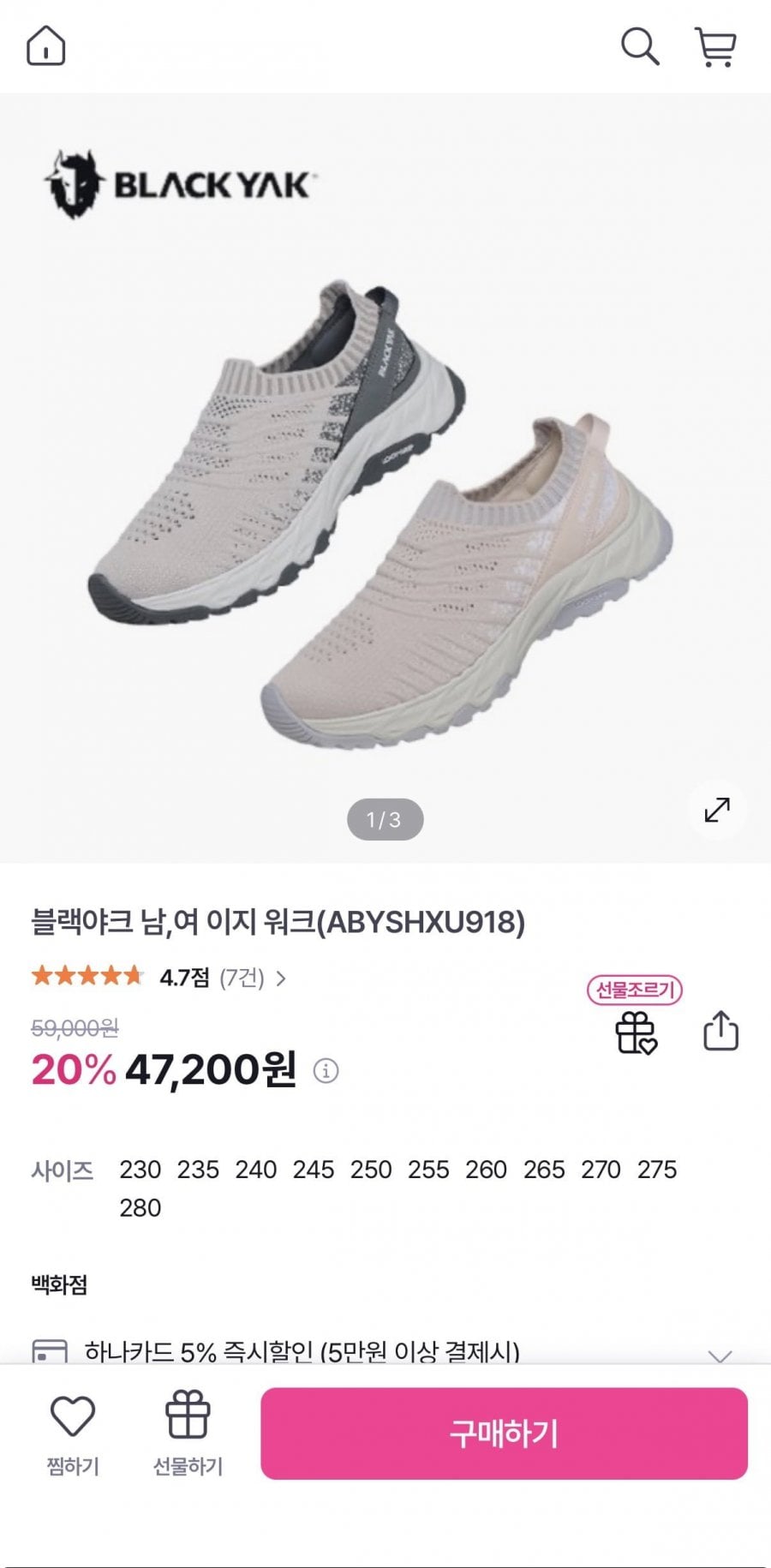
Task: Share this product
Action: click(x=720, y=1031)
